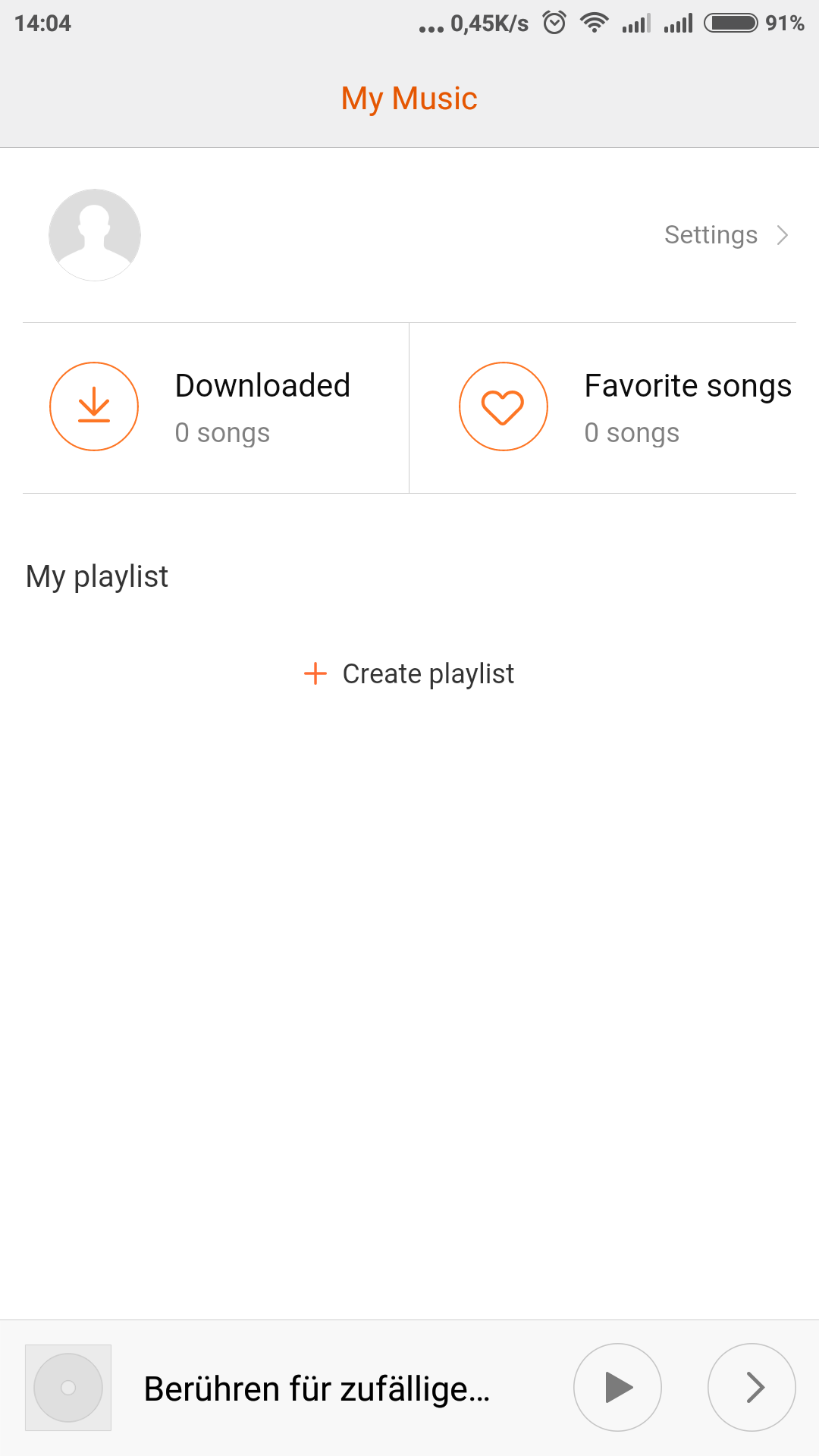The width and height of the screenshot is (819, 1456).
Task: Create a new playlist
Action: coord(409,673)
